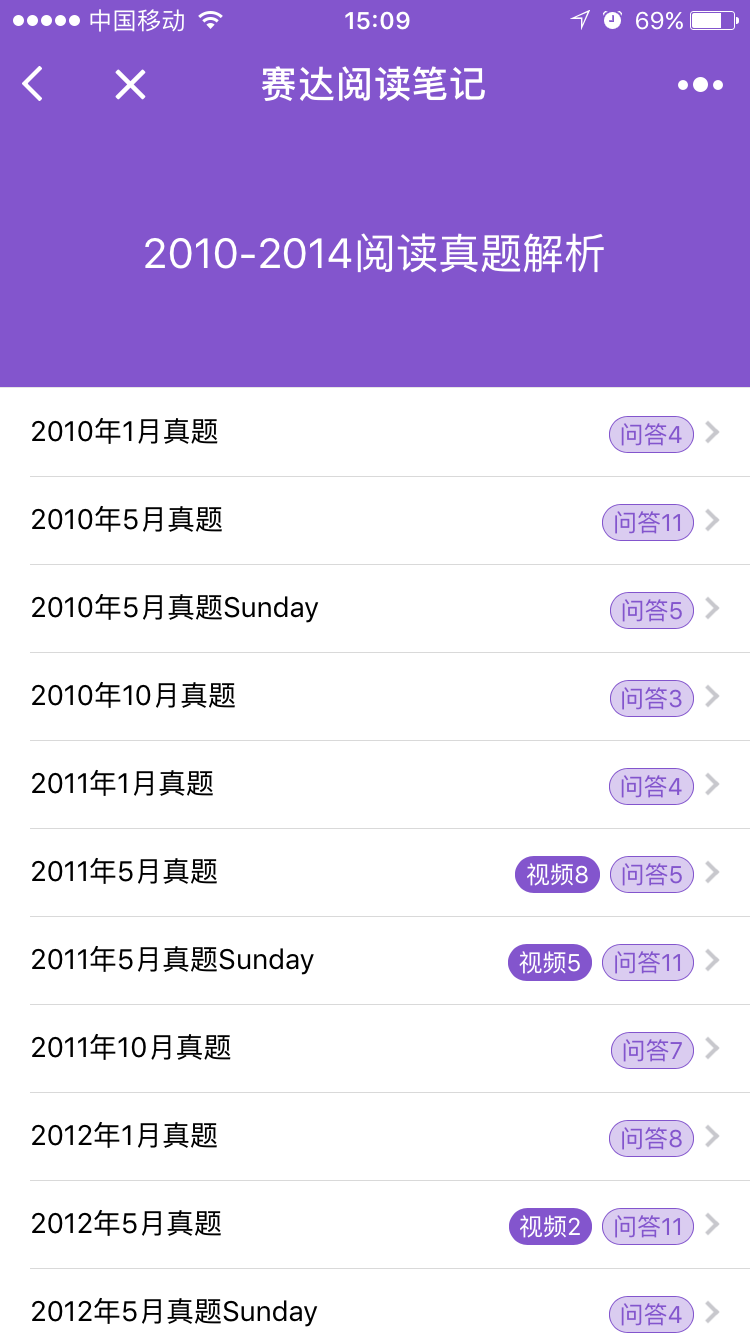Open 2010年1月真题

pos(375,433)
